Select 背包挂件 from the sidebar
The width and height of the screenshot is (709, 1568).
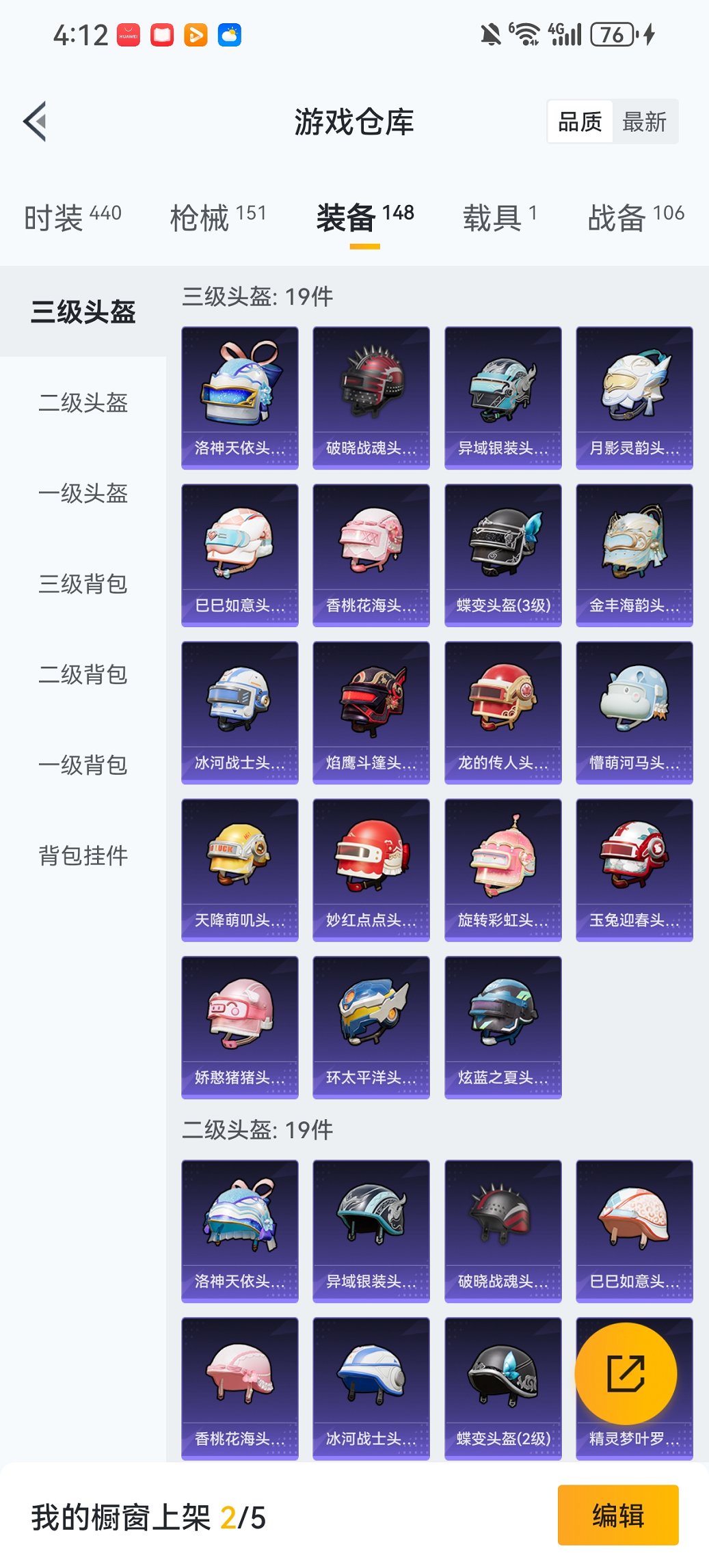coord(82,855)
